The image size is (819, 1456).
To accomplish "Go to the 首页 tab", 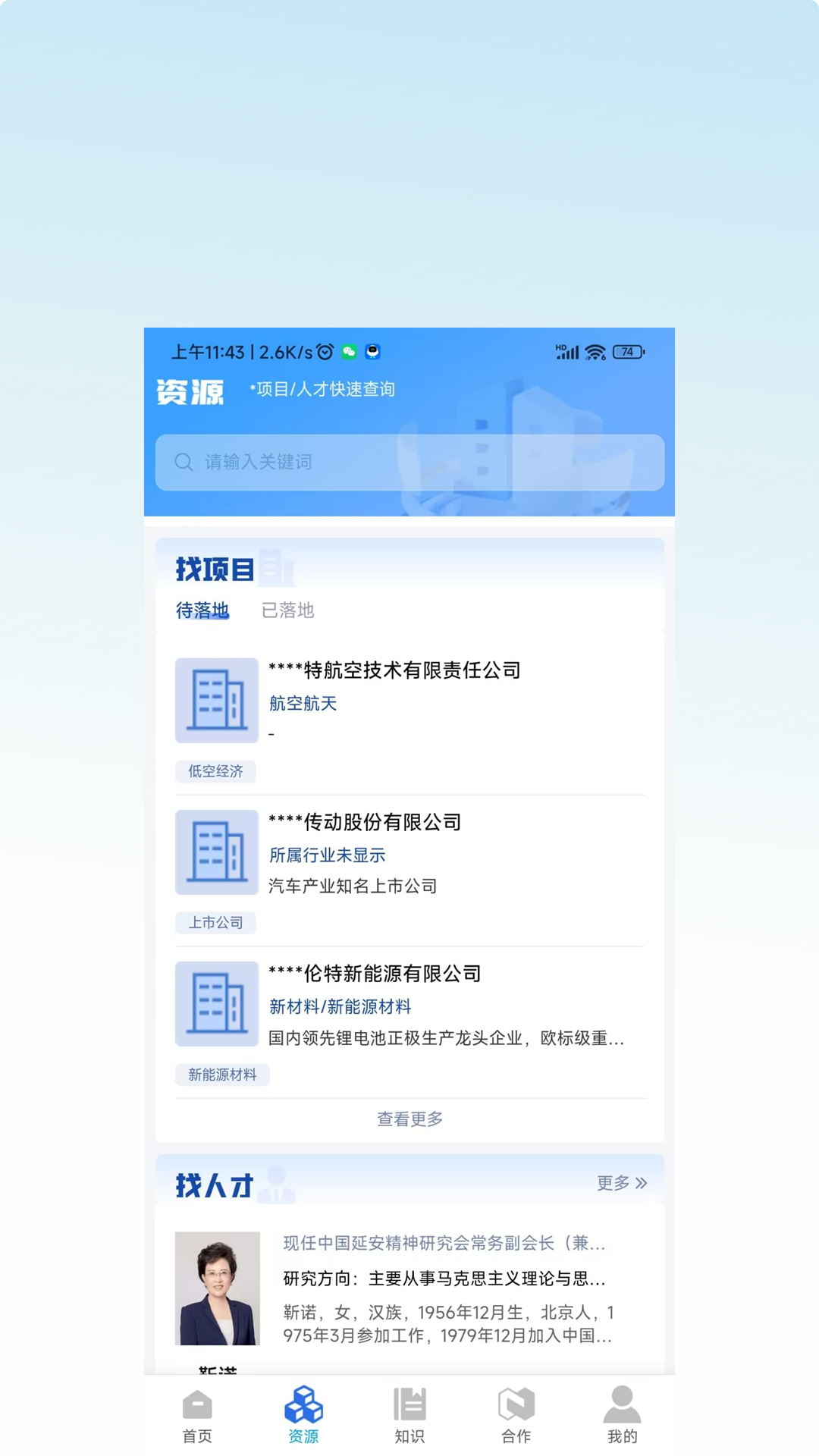I will pyautogui.click(x=197, y=1415).
